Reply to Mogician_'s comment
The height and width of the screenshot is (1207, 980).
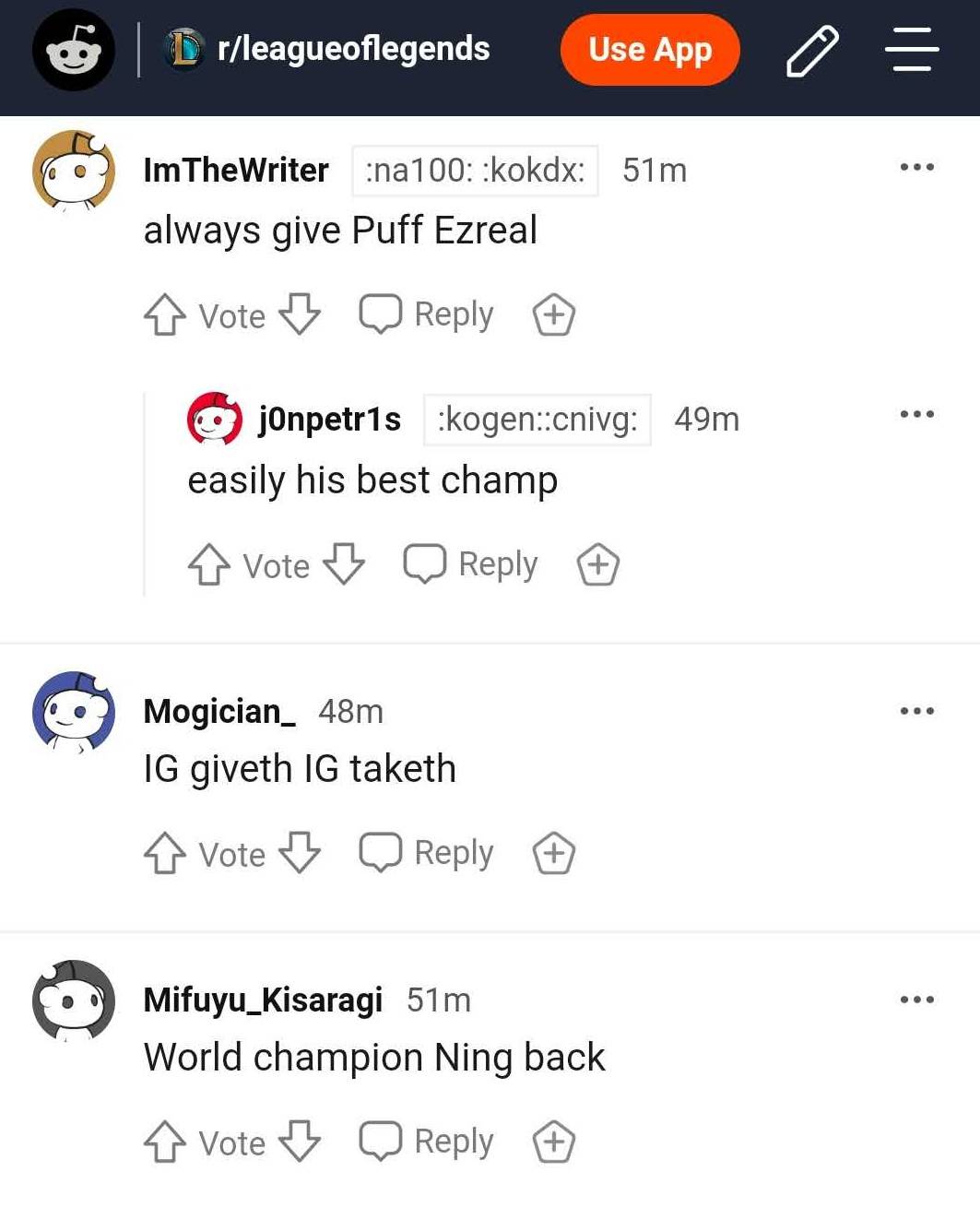coord(427,853)
